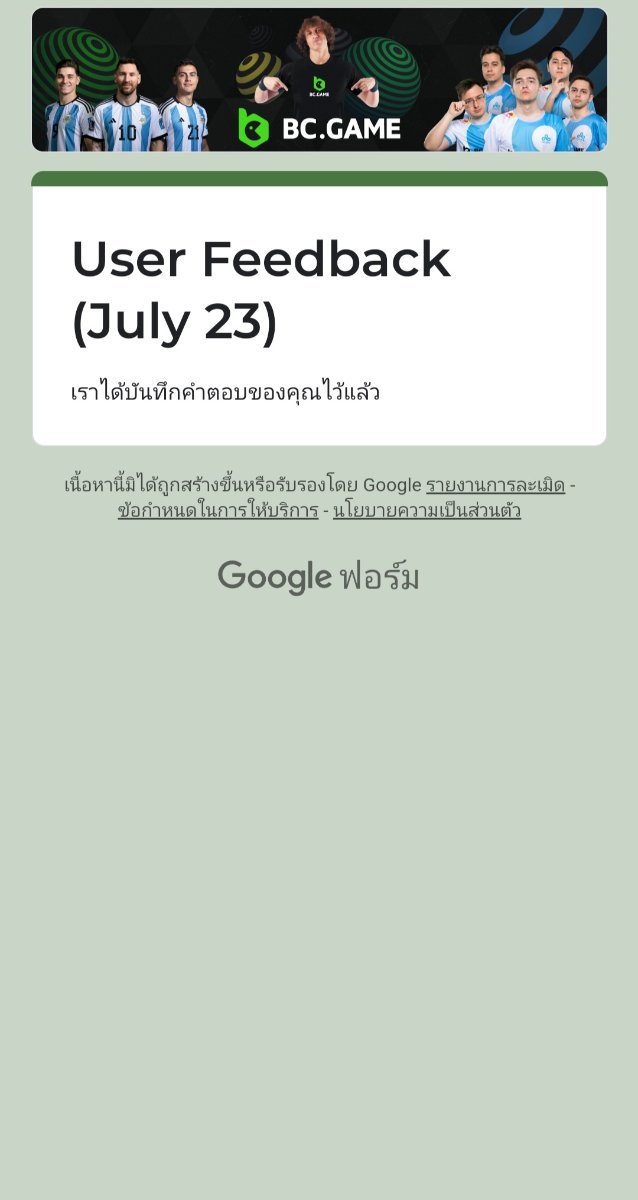Open ข้อกำหนดในการให้บริการ terms of service link

click(x=218, y=511)
